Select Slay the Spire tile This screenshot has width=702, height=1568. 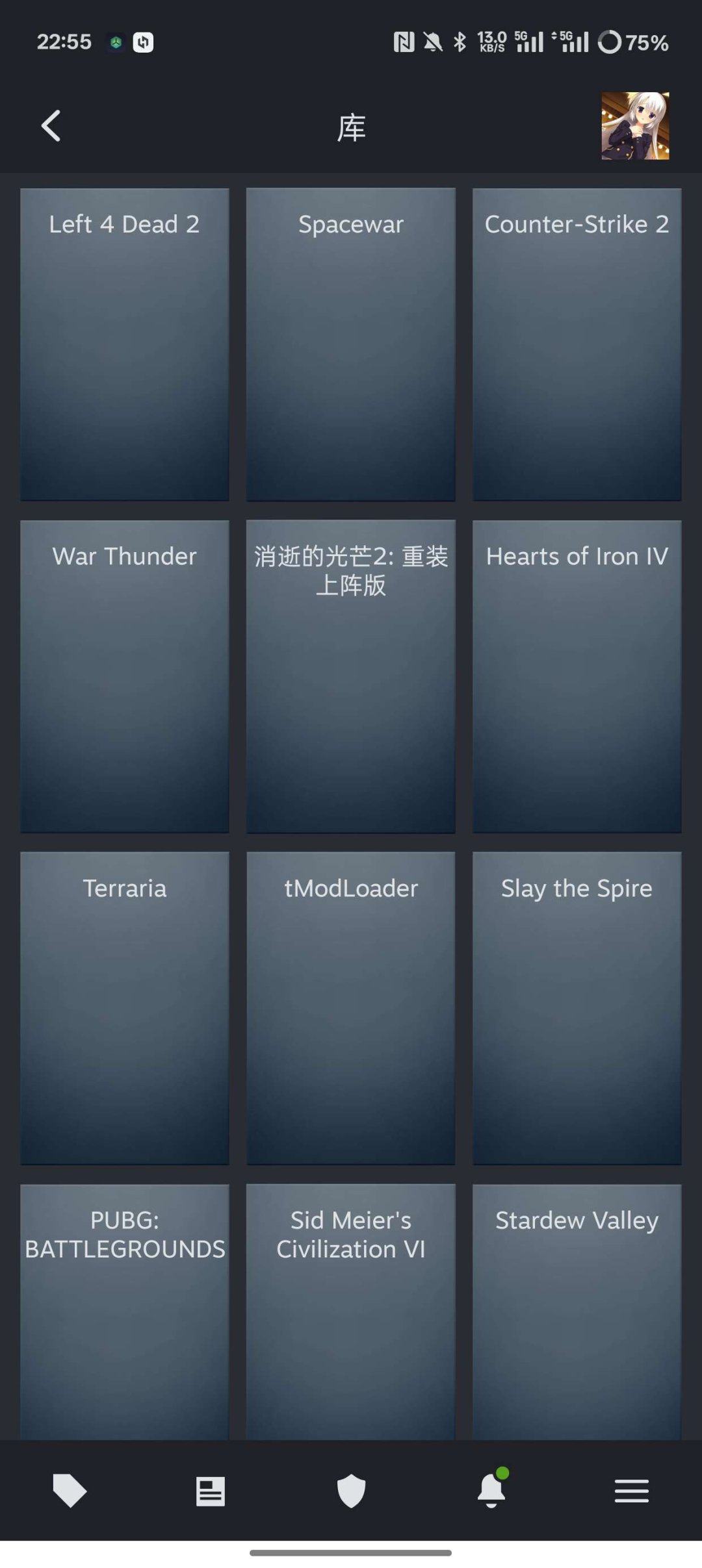[577, 1008]
